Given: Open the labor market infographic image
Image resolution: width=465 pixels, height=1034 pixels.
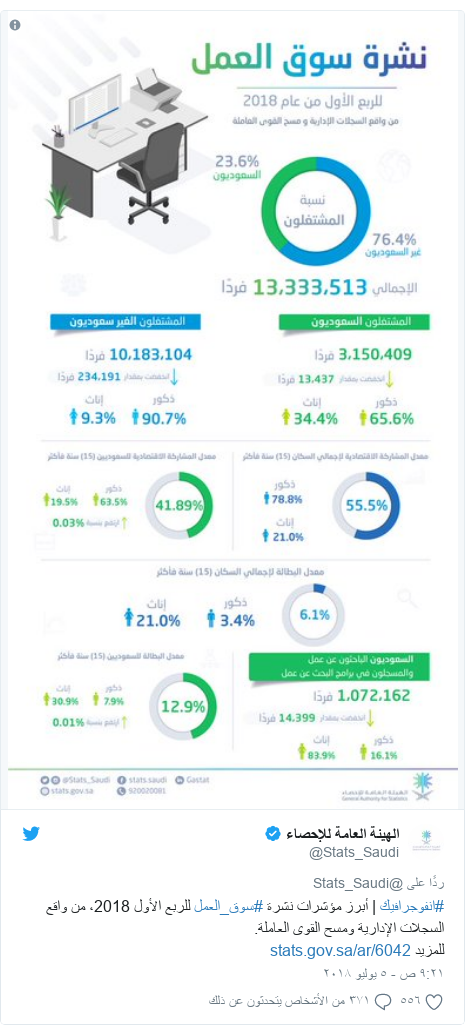Looking at the screenshot, I should tap(232, 410).
